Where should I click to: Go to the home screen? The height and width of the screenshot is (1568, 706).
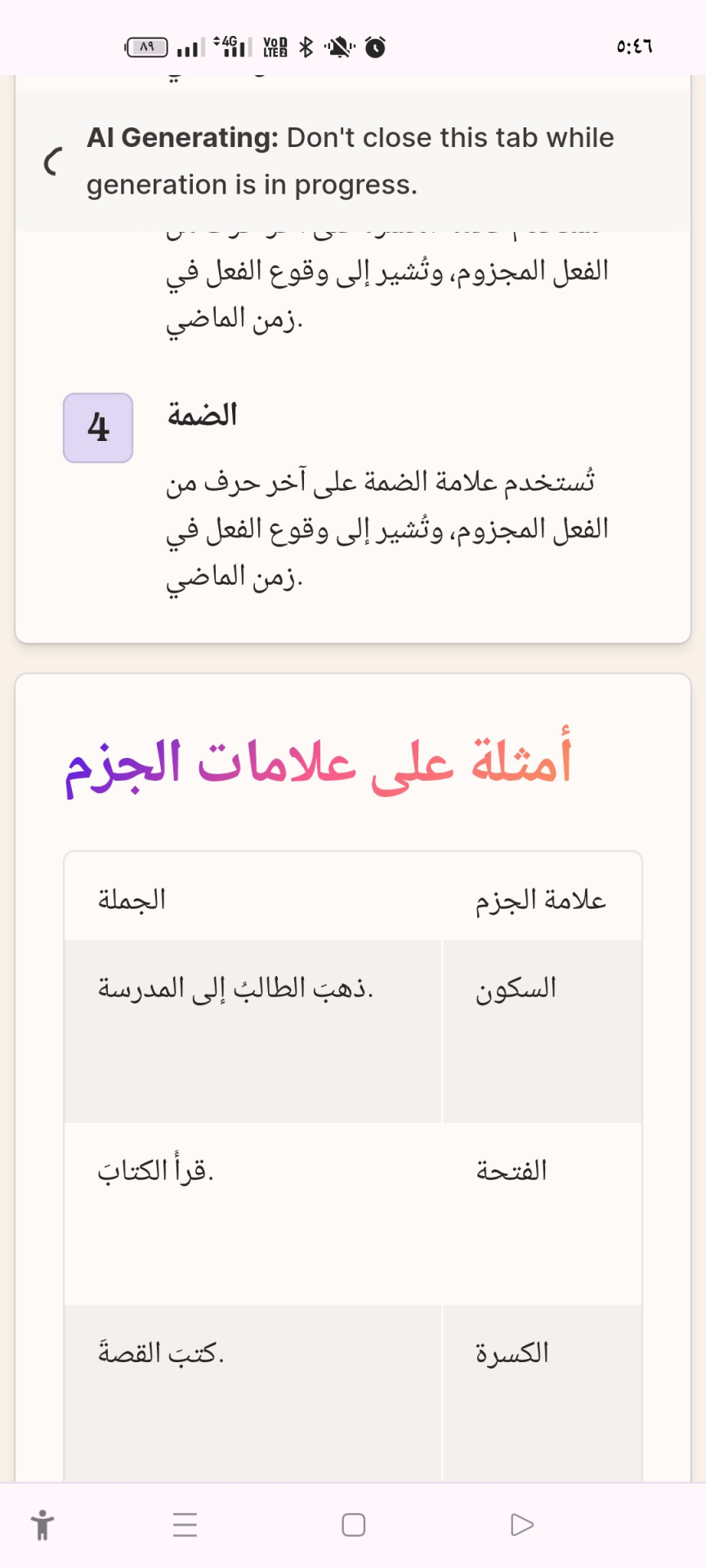pos(354,1525)
